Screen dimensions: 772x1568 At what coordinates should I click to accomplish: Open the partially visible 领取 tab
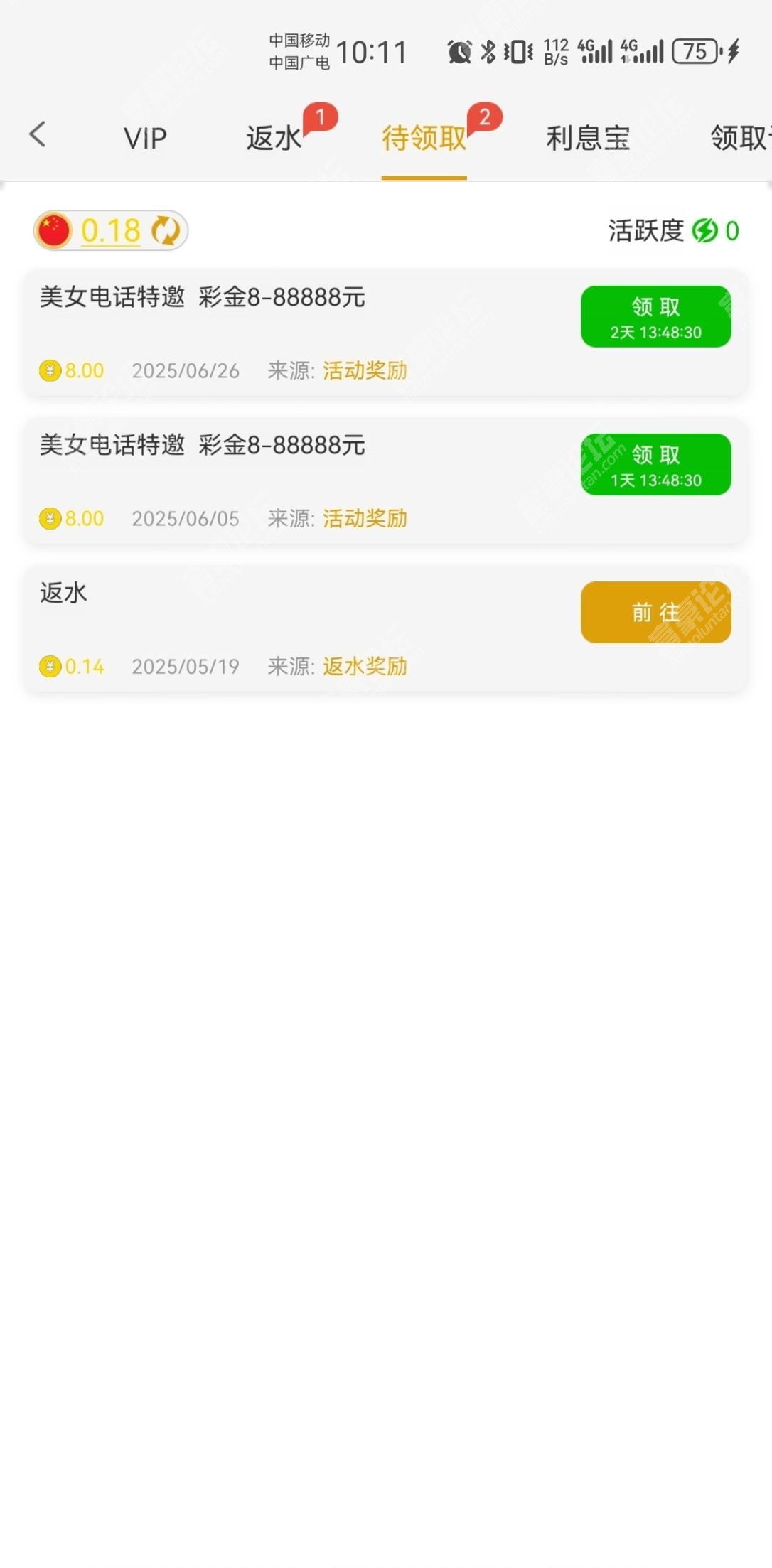740,138
